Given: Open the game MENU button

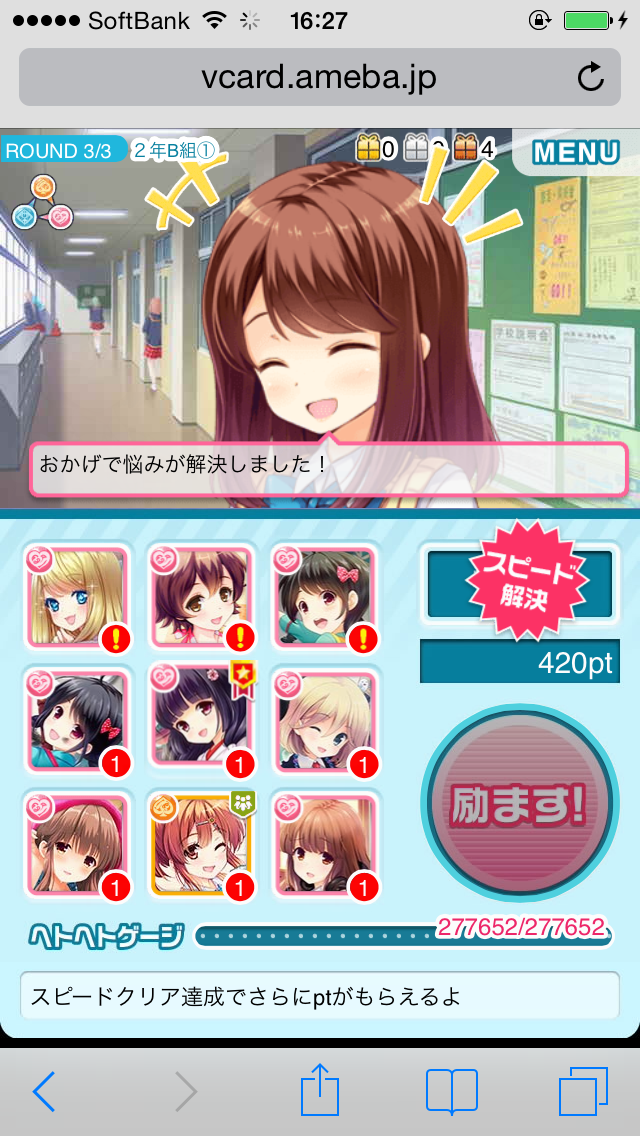Looking at the screenshot, I should click(576, 153).
